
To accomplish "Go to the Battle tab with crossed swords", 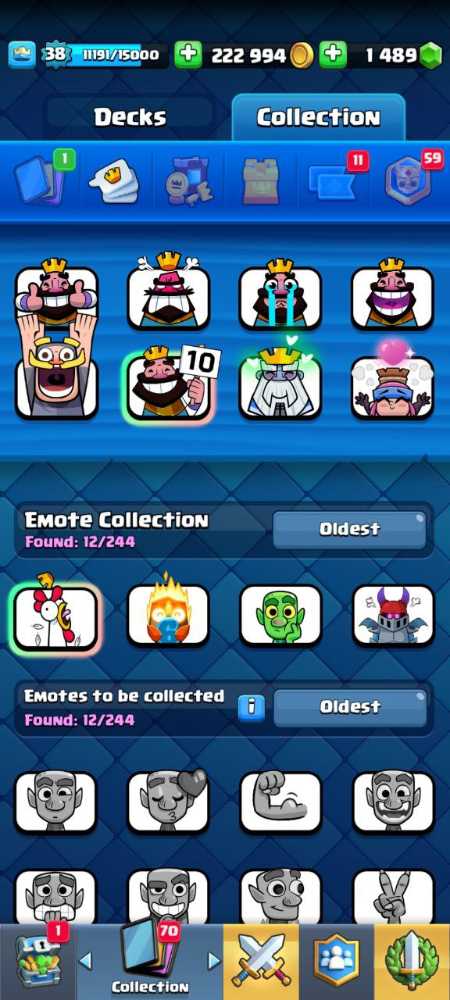I will tap(261, 962).
